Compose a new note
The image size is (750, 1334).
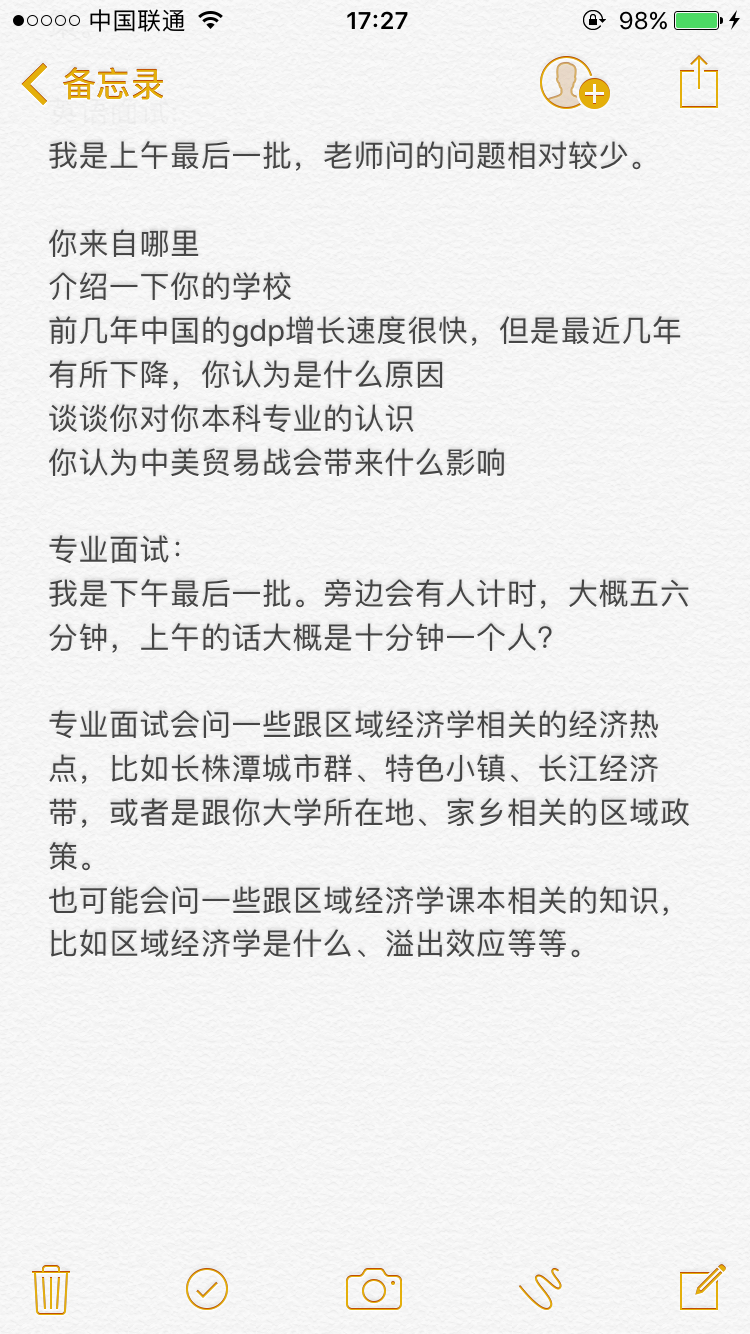coord(702,1287)
